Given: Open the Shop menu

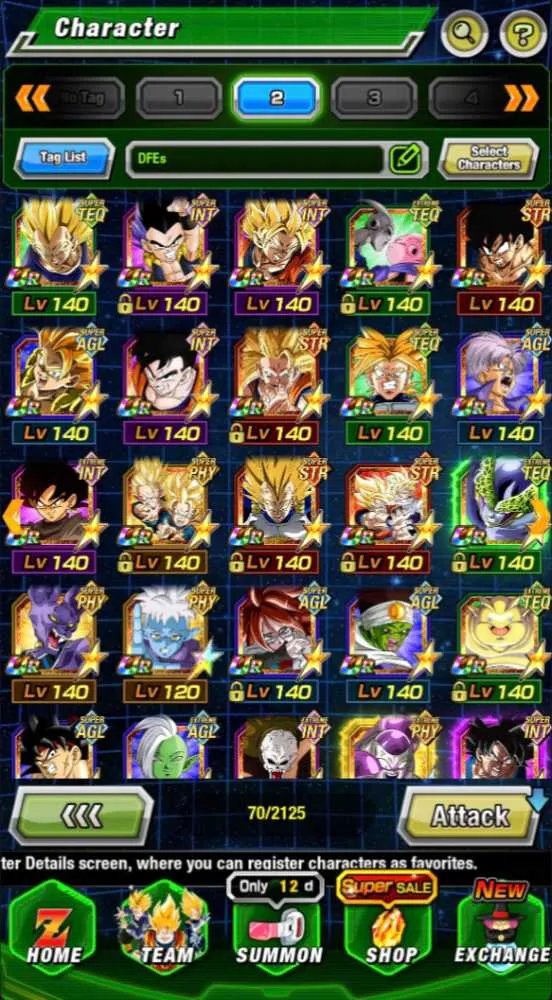Looking at the screenshot, I should click(x=389, y=928).
